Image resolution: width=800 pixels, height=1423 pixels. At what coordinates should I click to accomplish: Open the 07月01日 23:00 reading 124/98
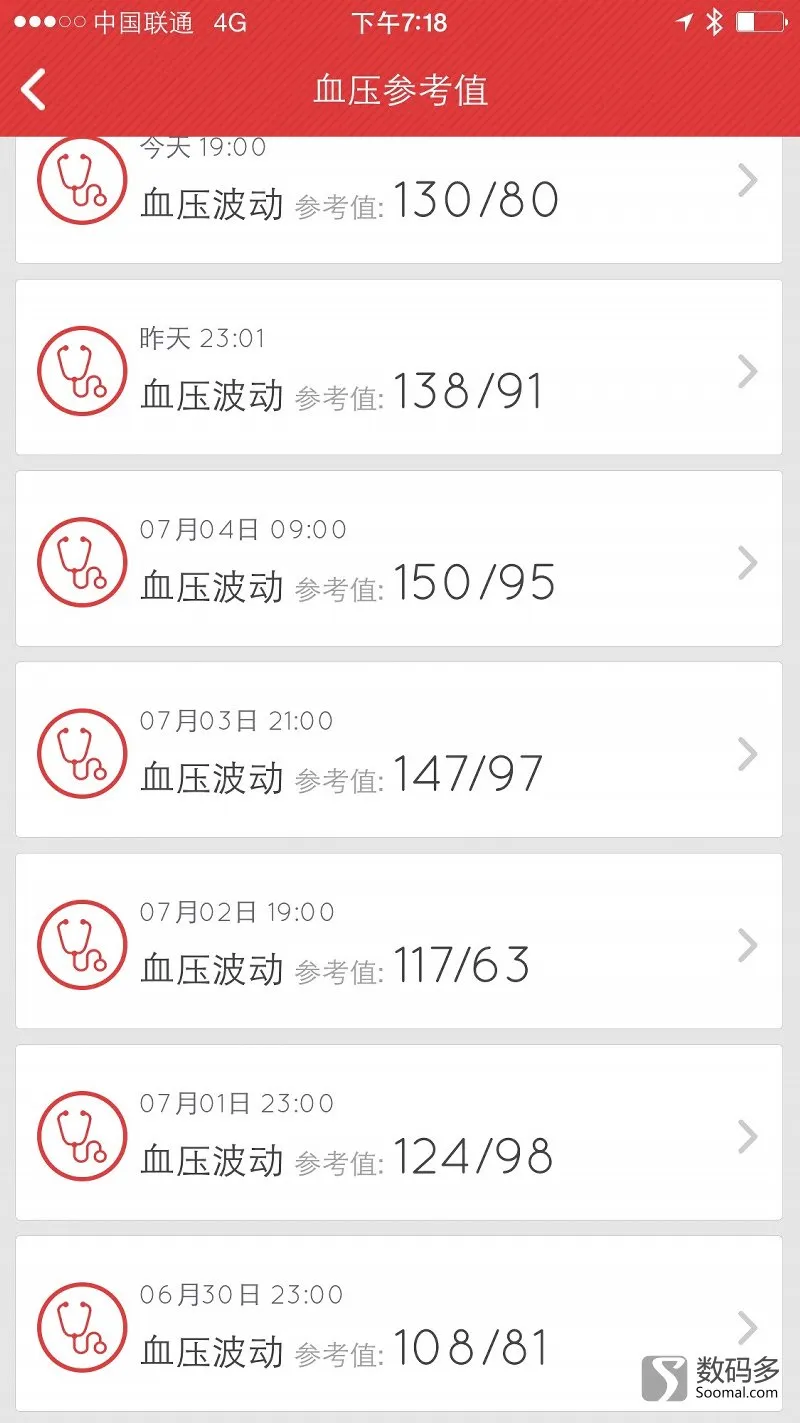tap(399, 1133)
